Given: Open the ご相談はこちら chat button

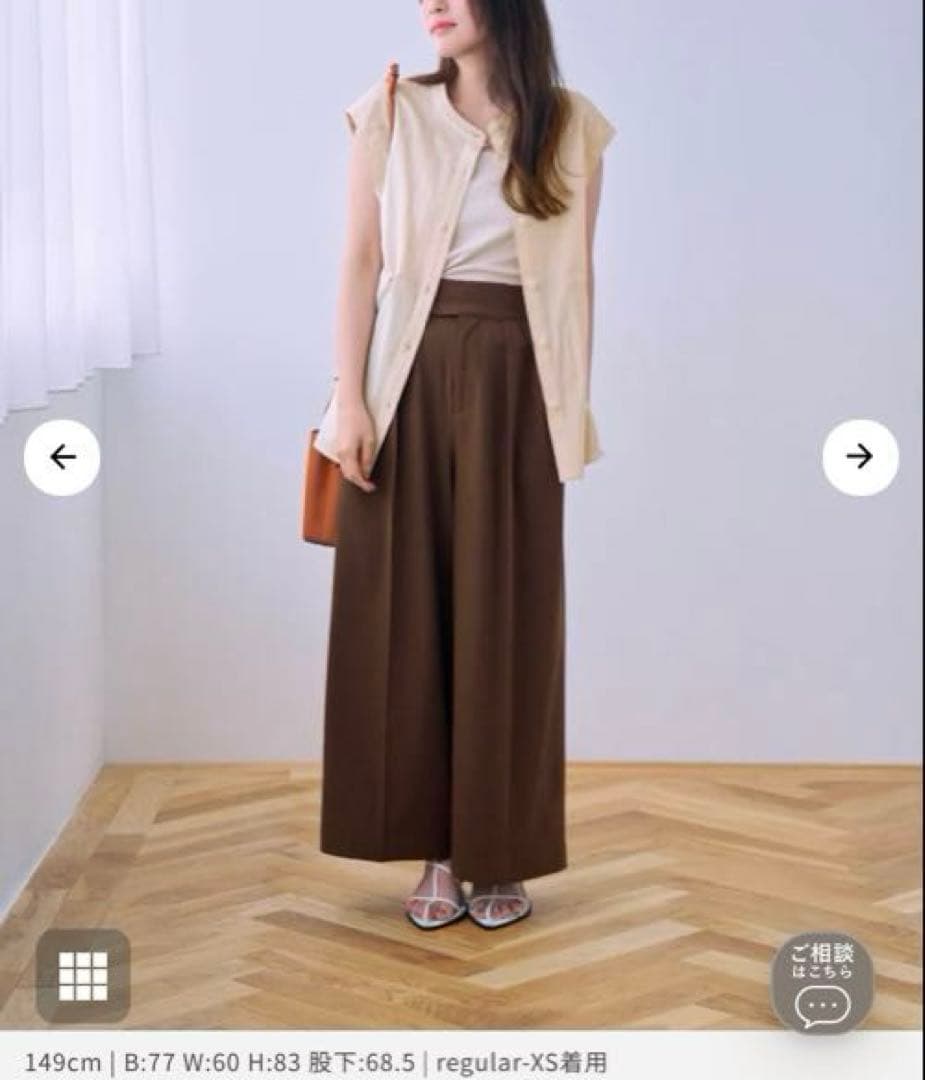Looking at the screenshot, I should coord(822,983).
